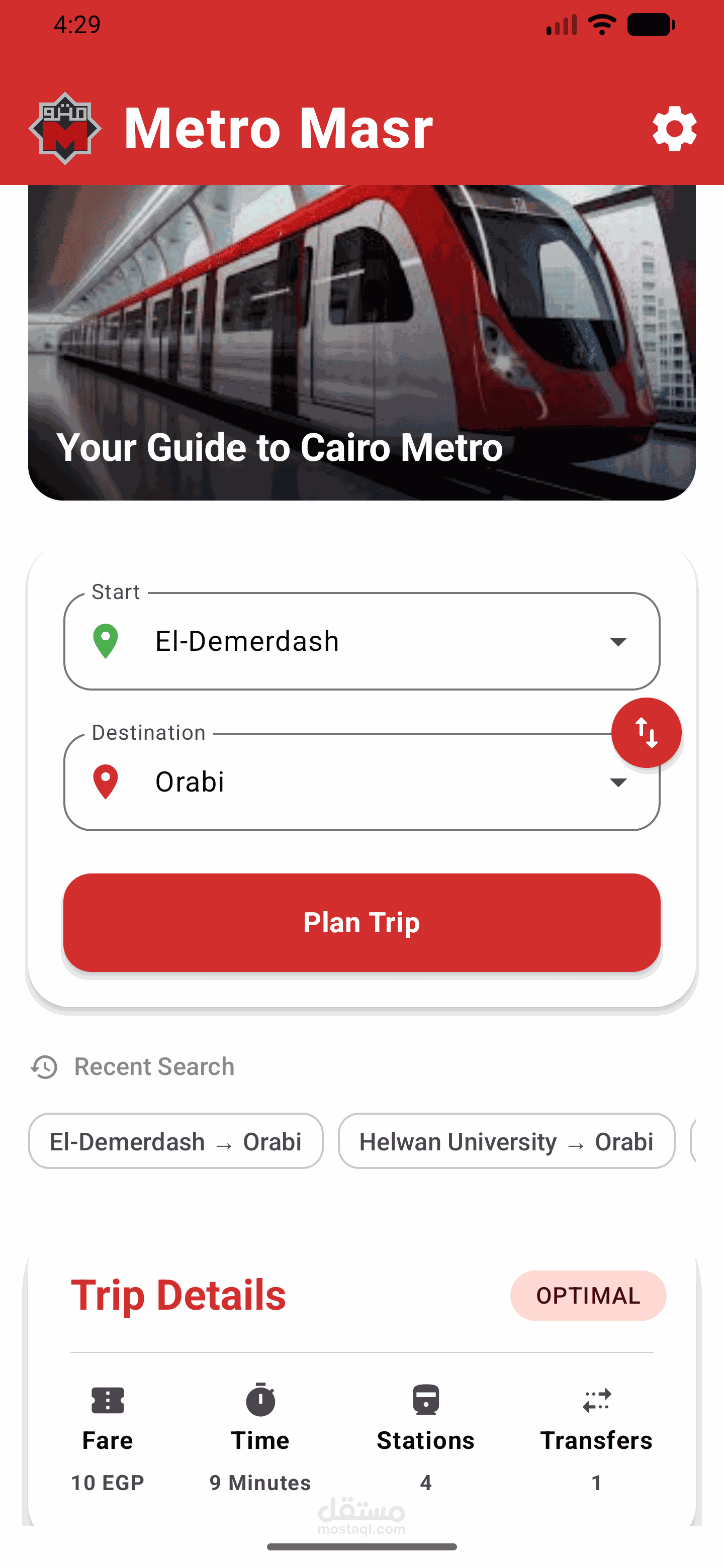Swap start and destination stations
This screenshot has width=724, height=1568.
[x=646, y=732]
